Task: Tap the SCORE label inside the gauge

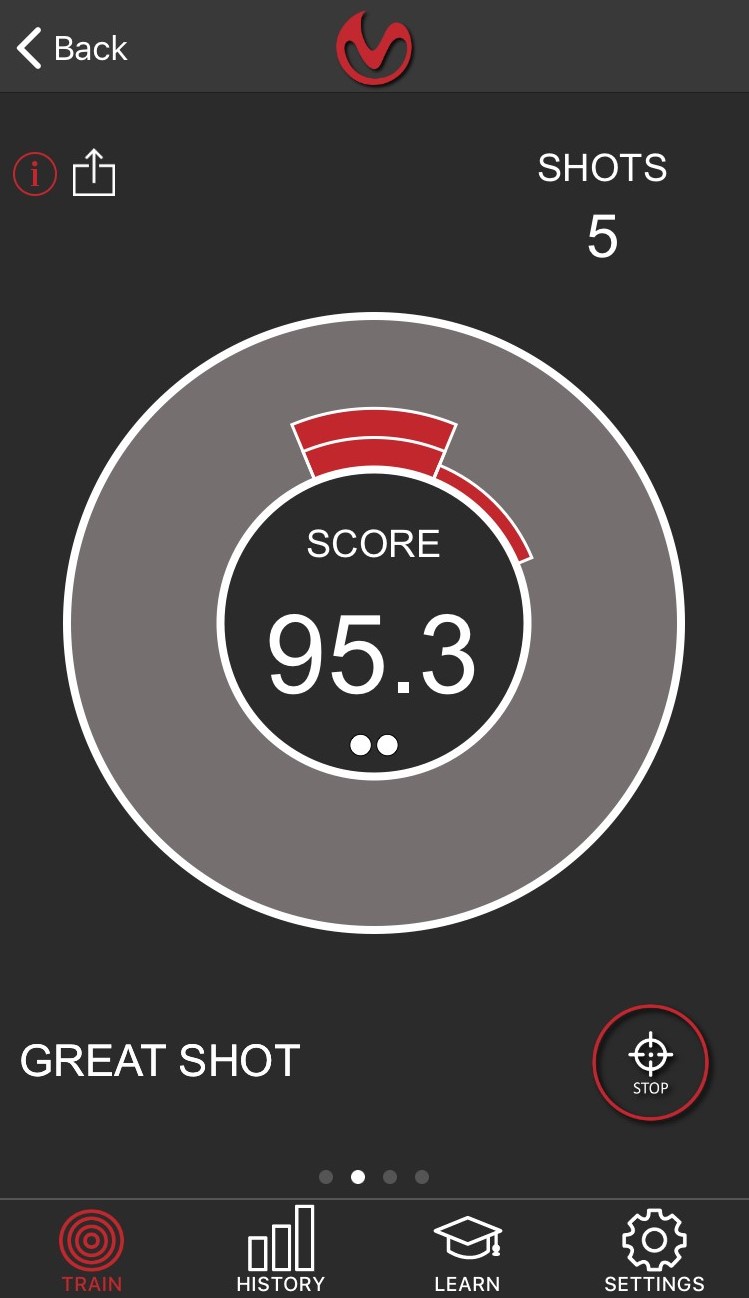Action: [374, 543]
